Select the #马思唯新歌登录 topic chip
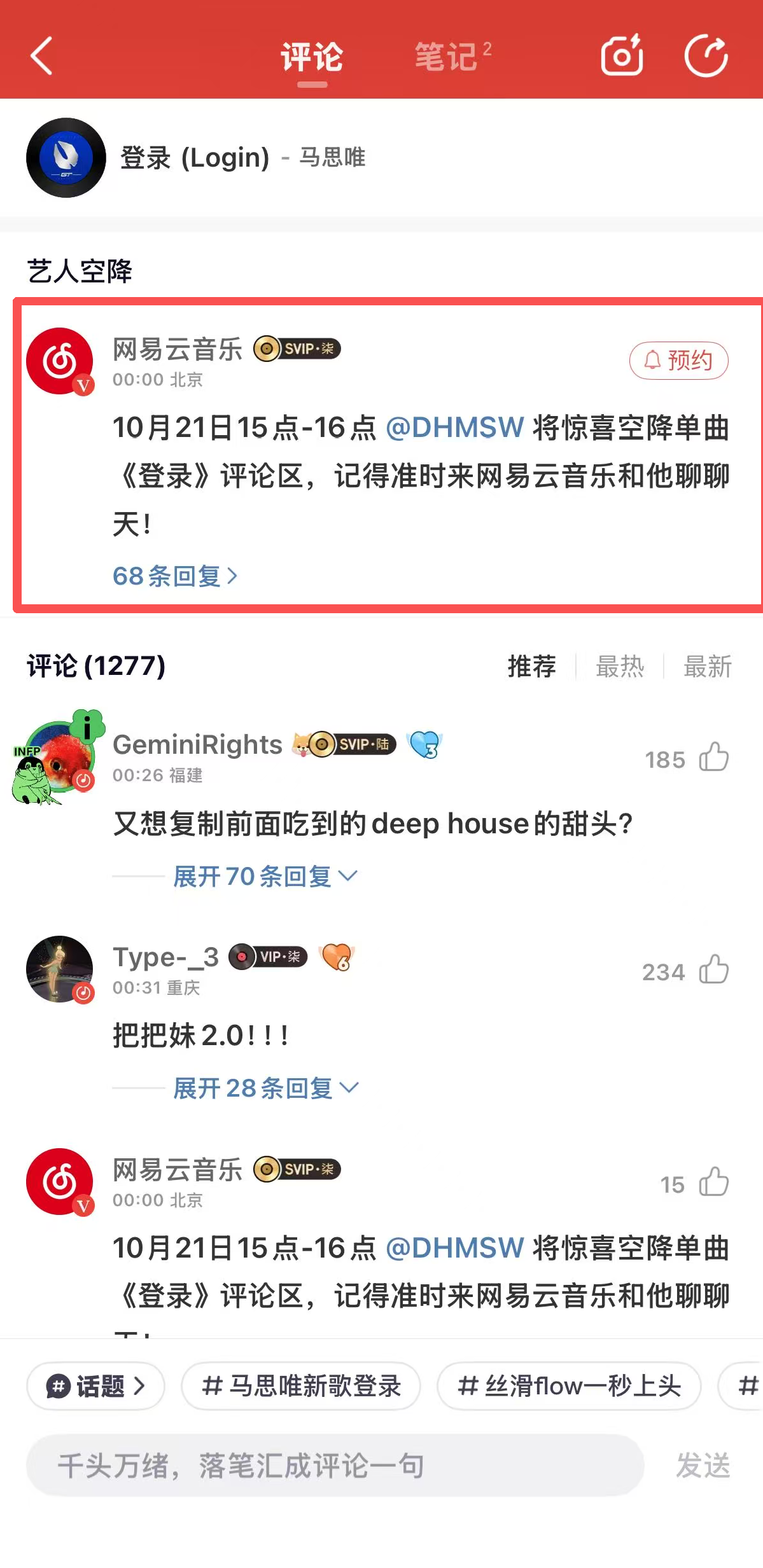The image size is (763, 1568). [x=301, y=1386]
